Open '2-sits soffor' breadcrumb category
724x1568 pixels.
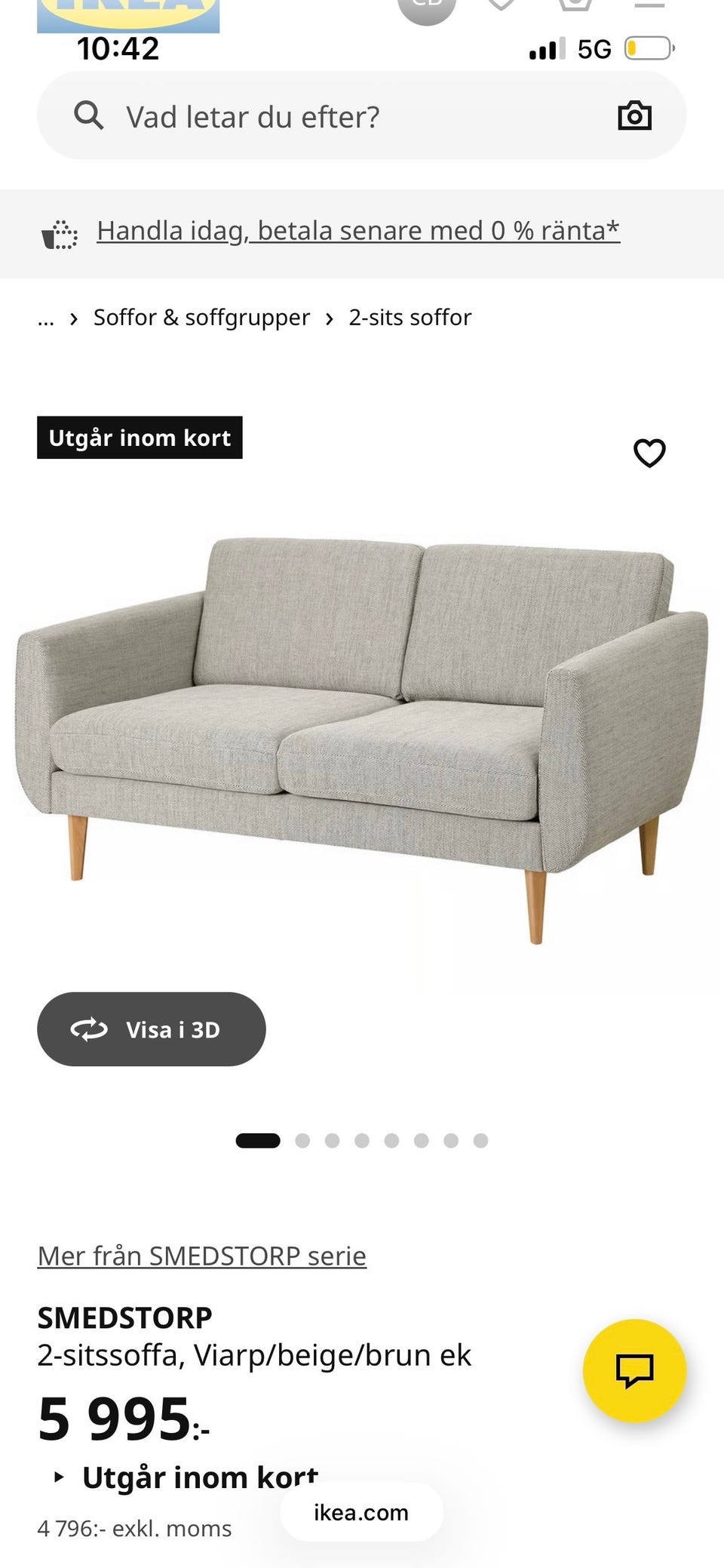pos(410,318)
